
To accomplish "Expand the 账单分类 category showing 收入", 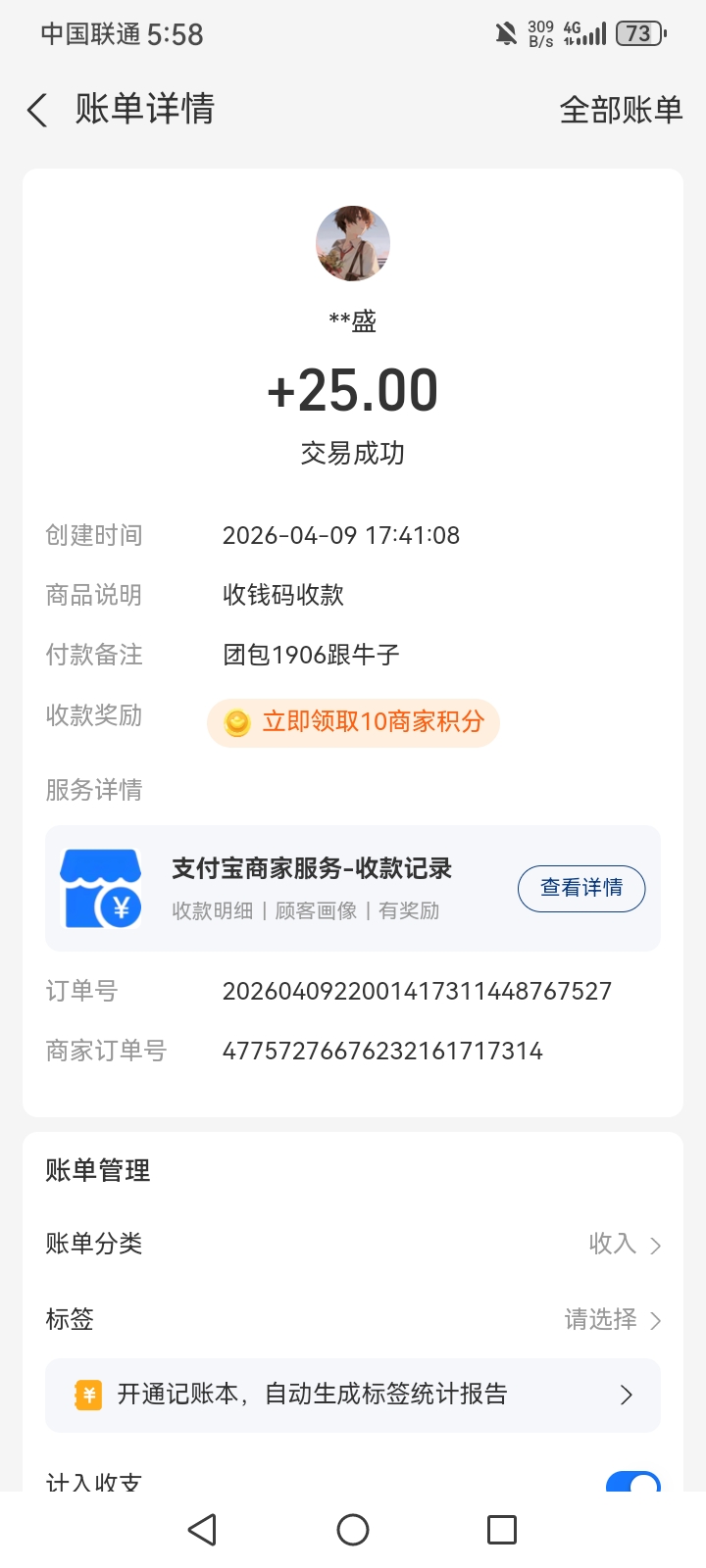I will point(614,1244).
